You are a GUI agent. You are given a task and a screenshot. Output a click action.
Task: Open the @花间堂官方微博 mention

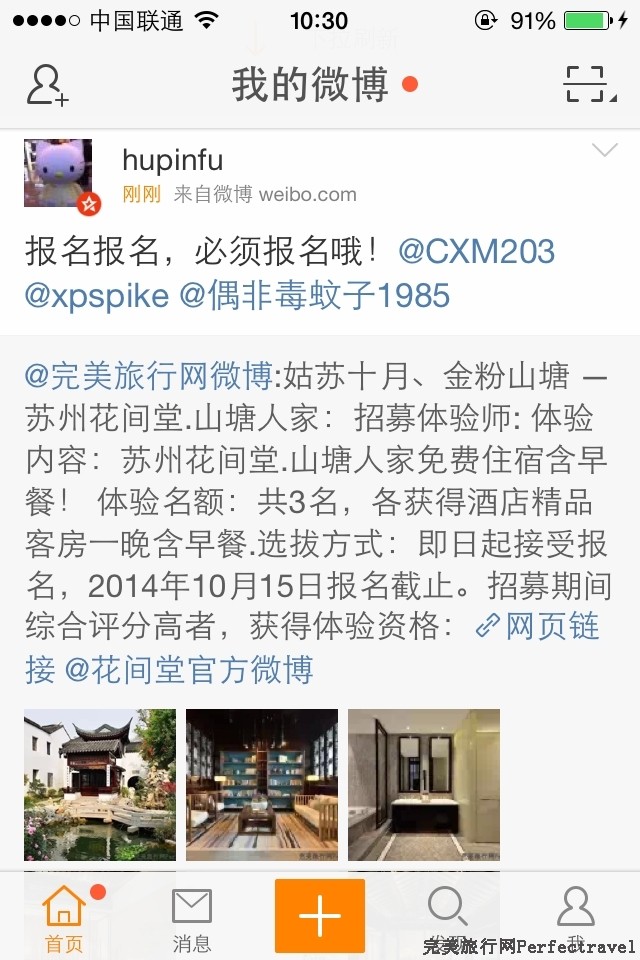point(189,669)
